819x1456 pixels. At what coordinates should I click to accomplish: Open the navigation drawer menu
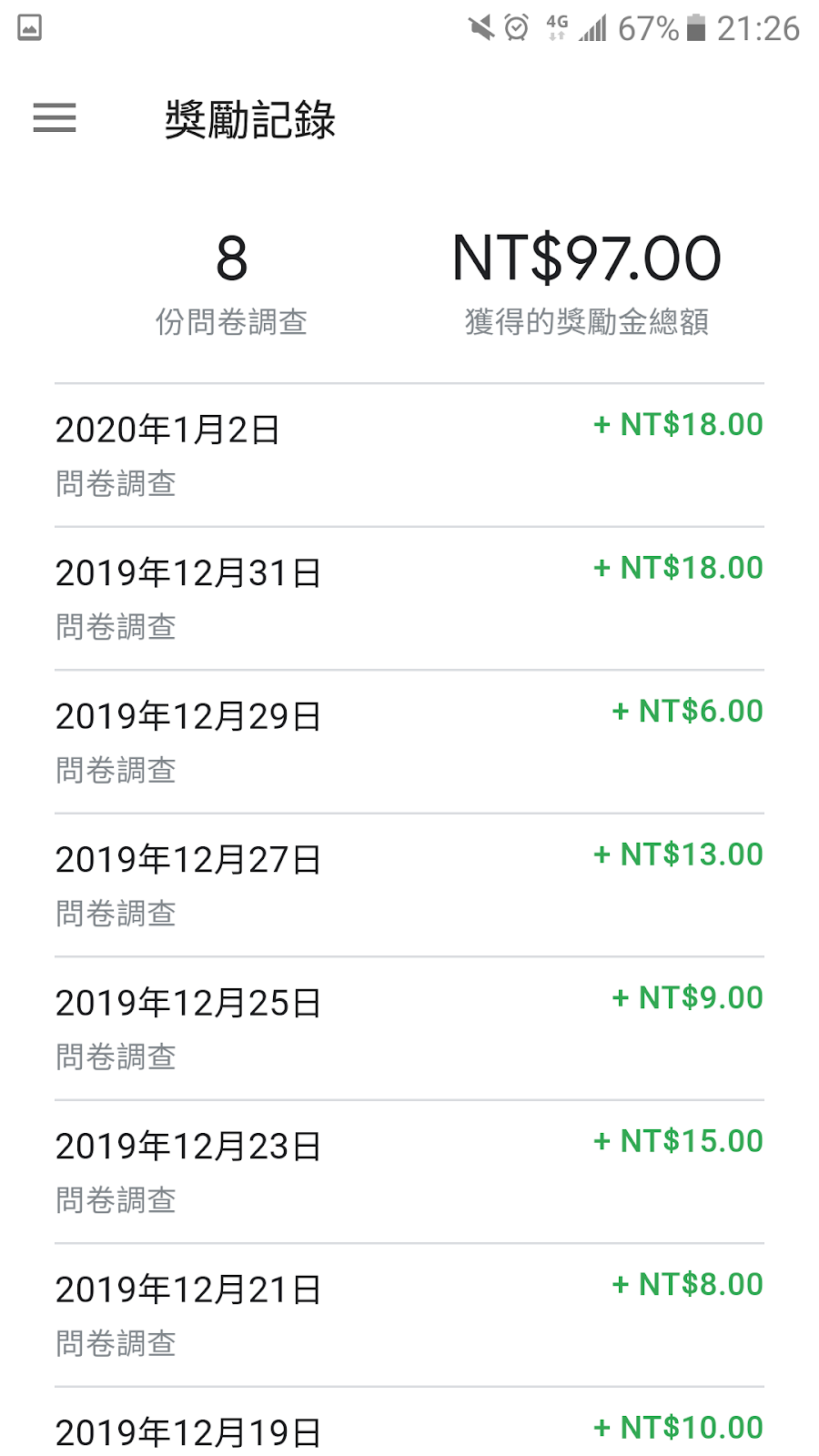point(55,118)
